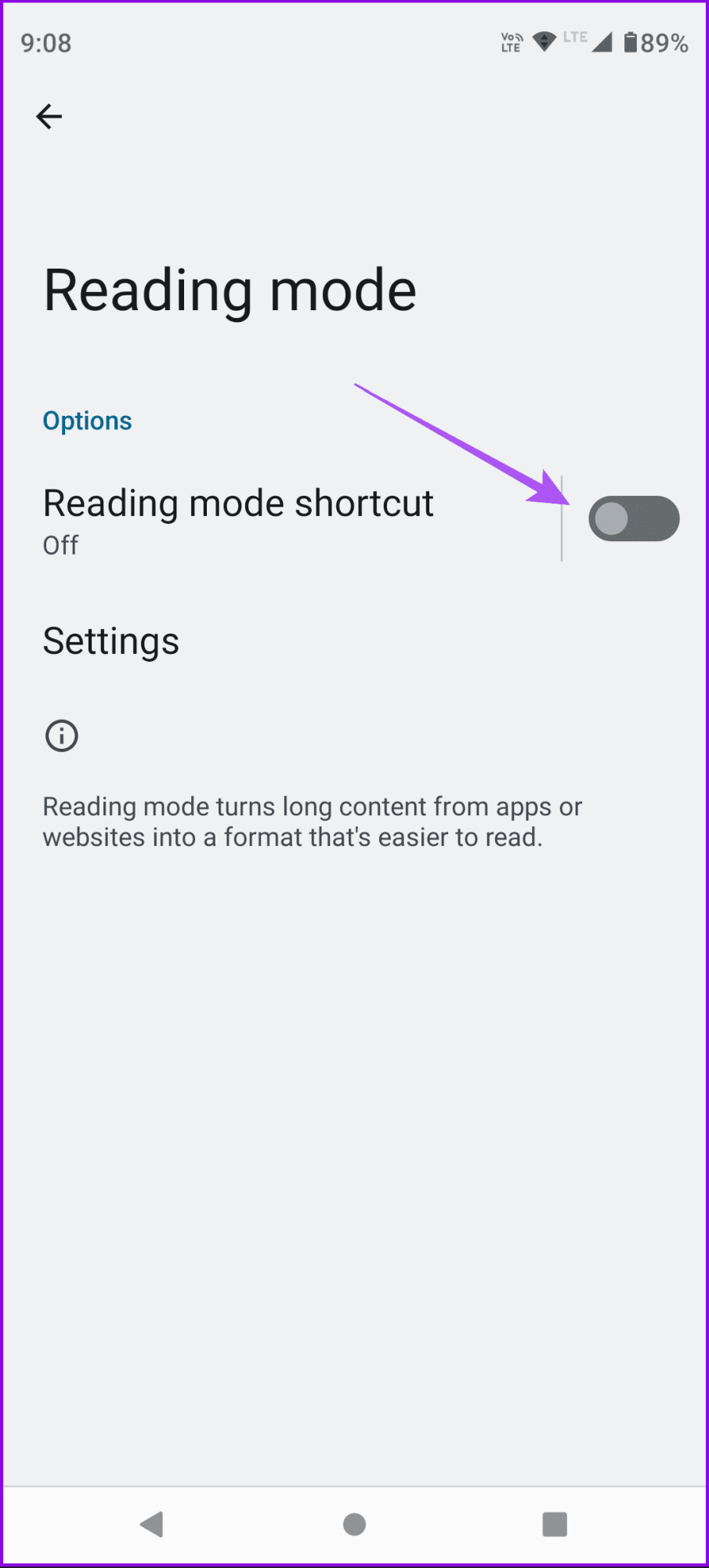Tap the battery icon
The image size is (709, 1568).
pos(631,42)
